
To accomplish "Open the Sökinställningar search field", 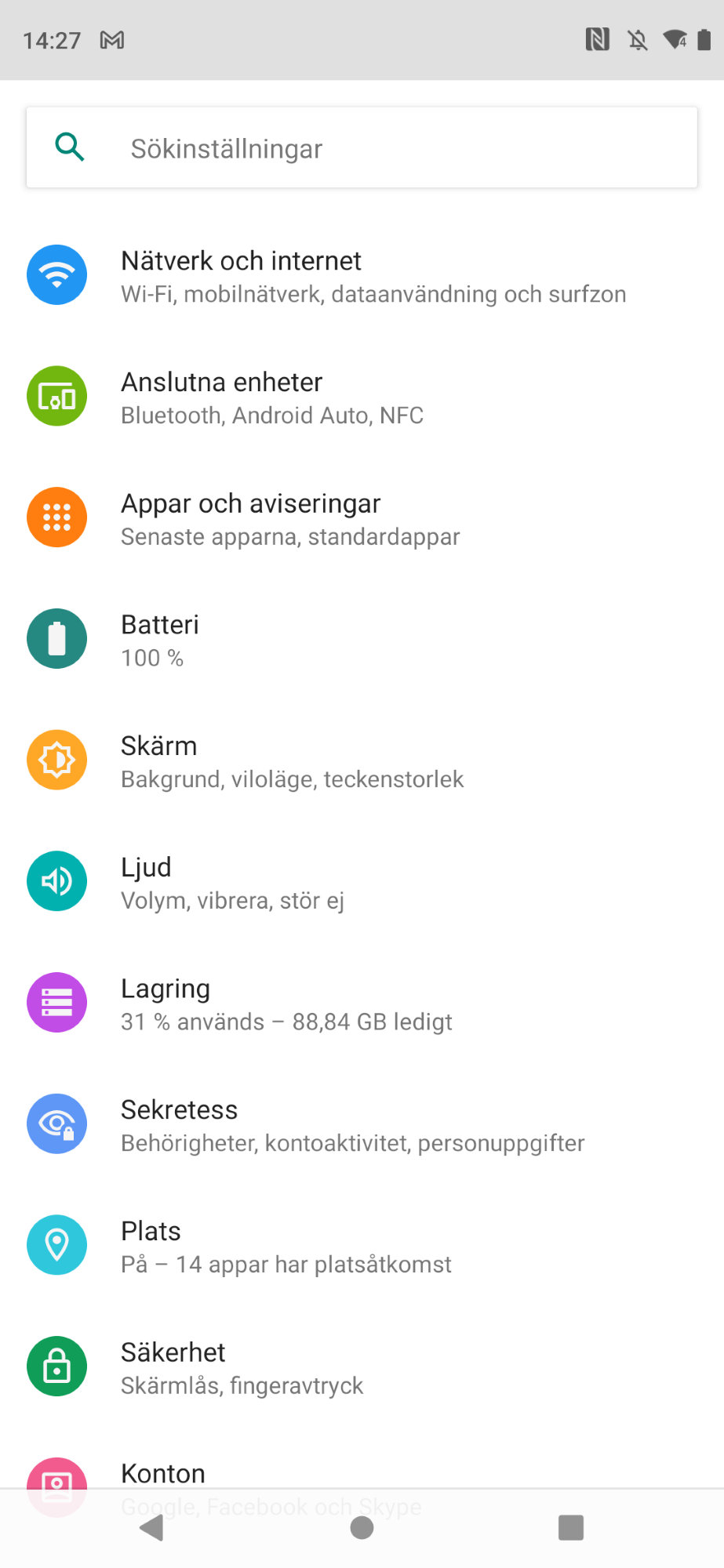I will (361, 148).
